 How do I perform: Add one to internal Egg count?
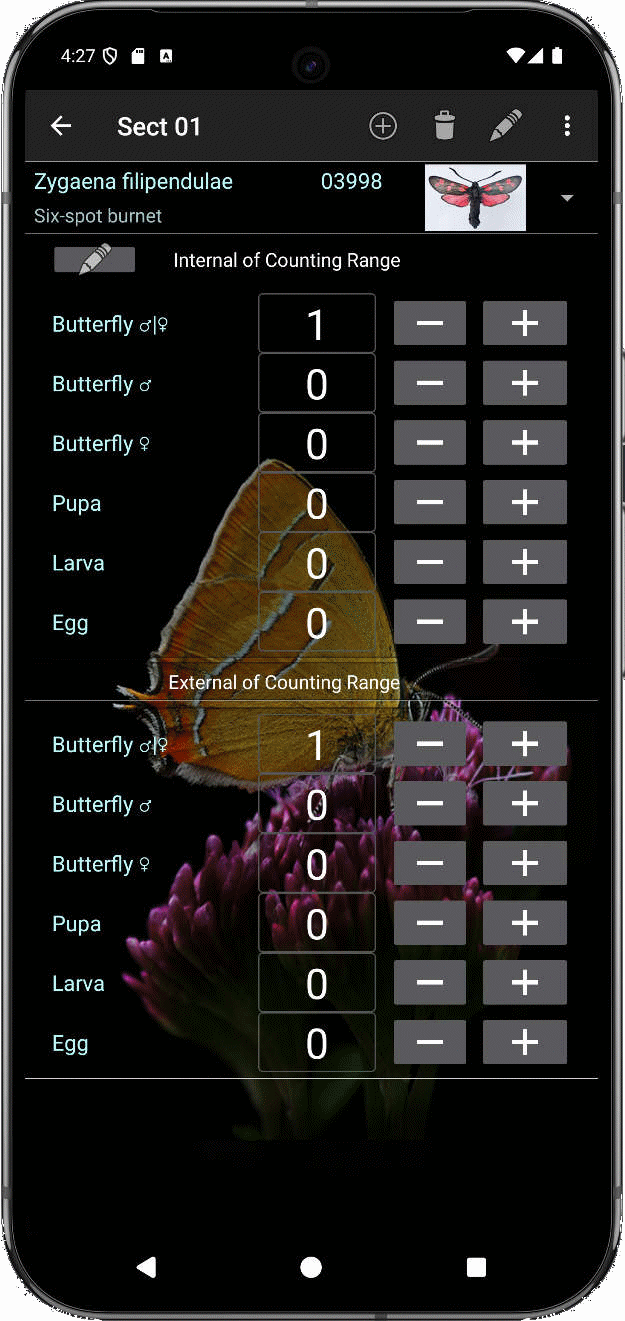coord(524,622)
